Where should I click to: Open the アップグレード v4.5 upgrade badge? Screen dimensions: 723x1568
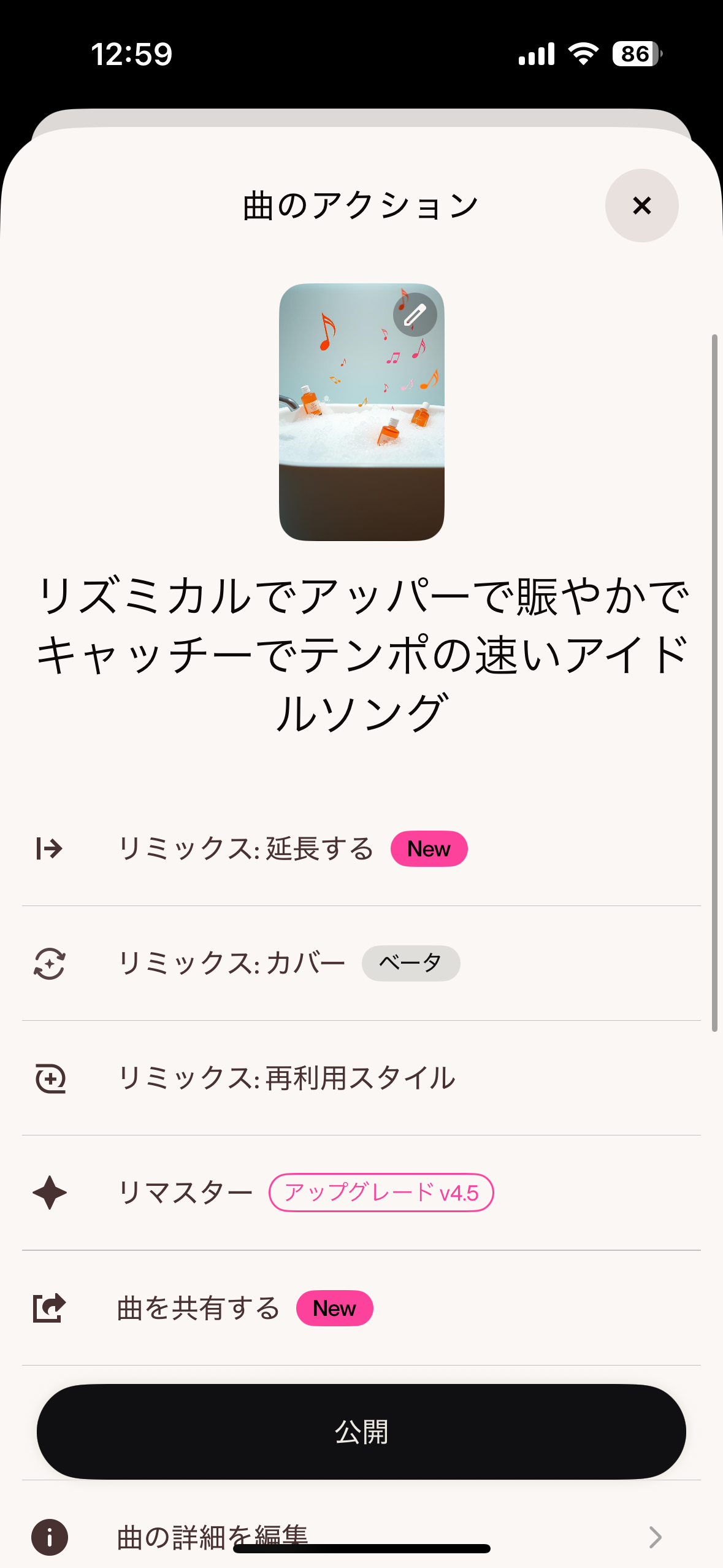tap(381, 1193)
